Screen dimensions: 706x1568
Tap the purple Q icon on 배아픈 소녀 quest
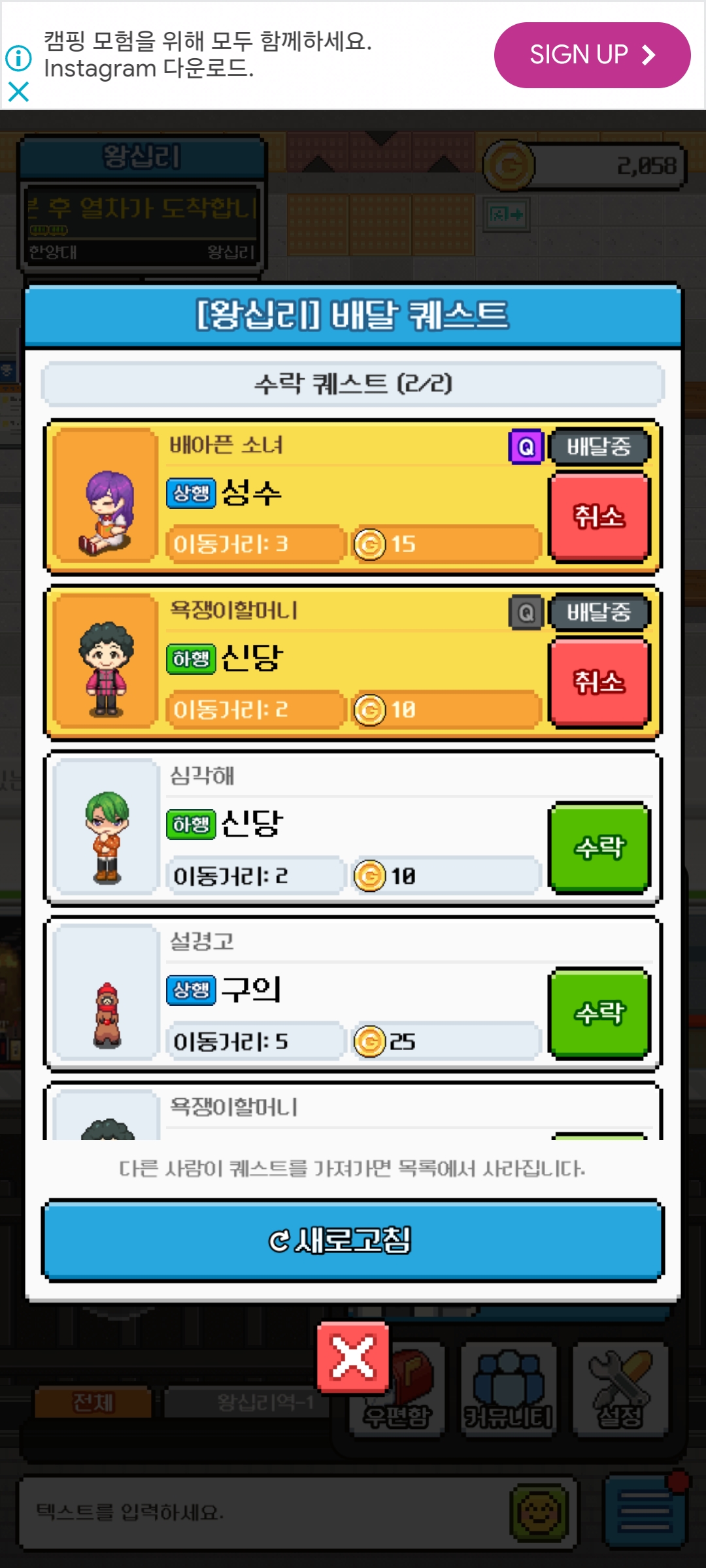pos(526,448)
